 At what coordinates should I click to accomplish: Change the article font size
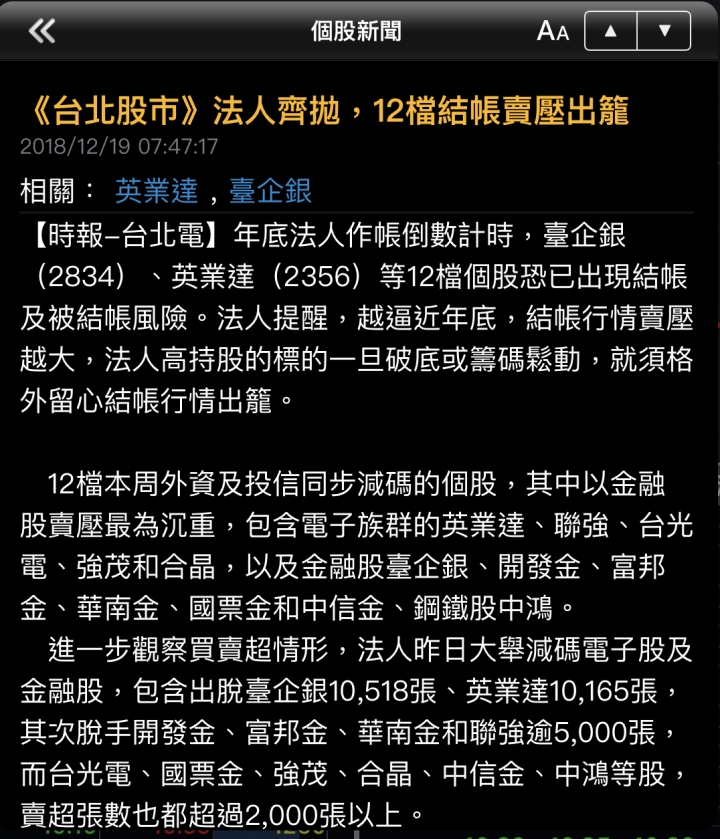pyautogui.click(x=552, y=31)
